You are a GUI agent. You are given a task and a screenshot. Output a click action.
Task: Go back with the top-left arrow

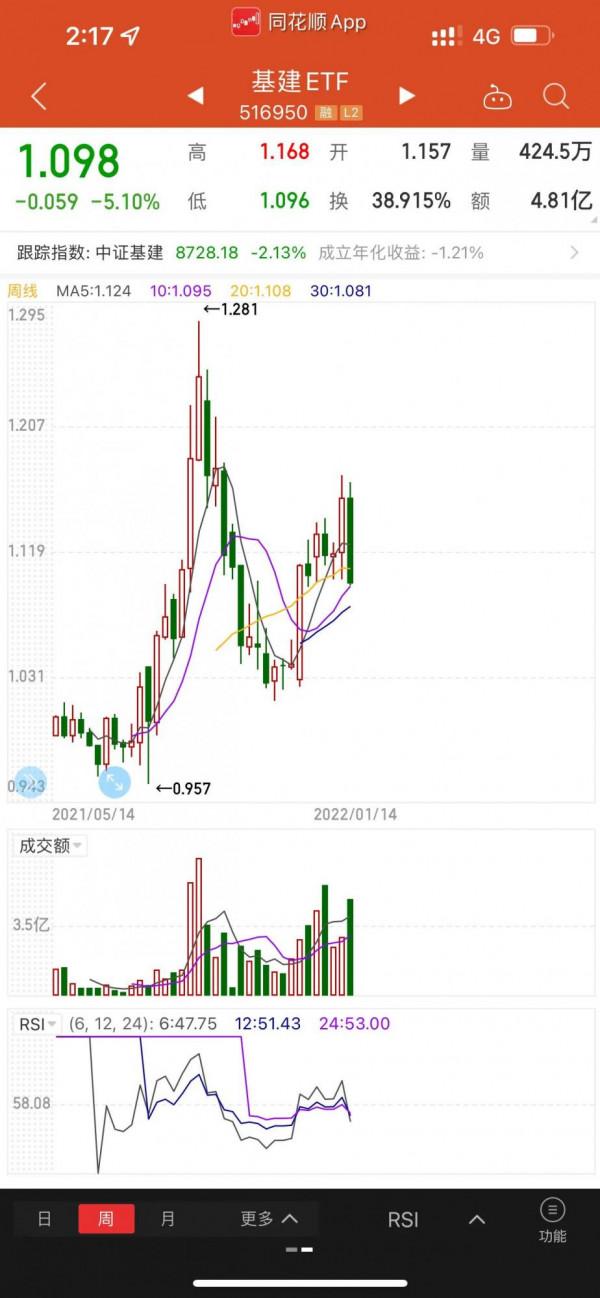tap(39, 96)
